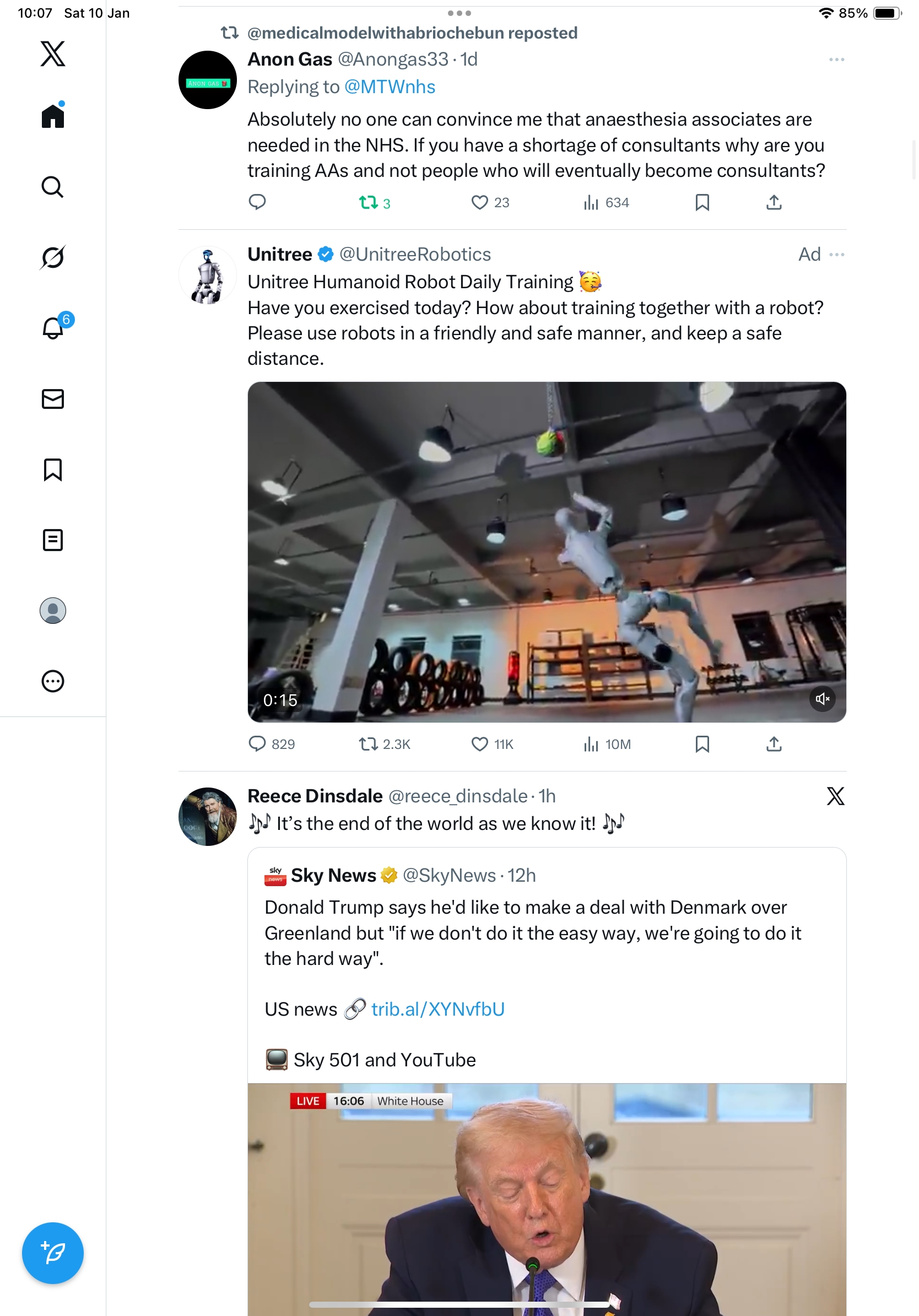Open direct messages envelope
The height and width of the screenshot is (1316, 919).
click(53, 399)
